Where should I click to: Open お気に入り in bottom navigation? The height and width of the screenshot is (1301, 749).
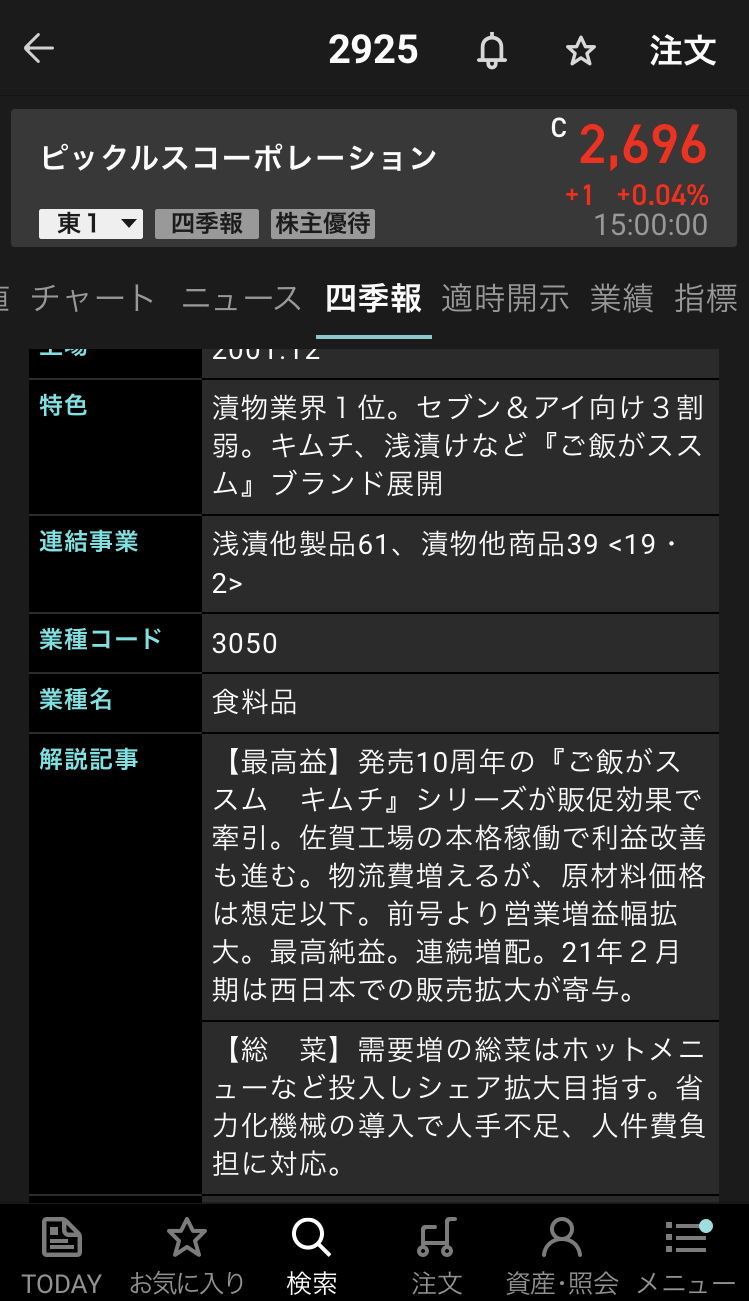pos(187,1254)
